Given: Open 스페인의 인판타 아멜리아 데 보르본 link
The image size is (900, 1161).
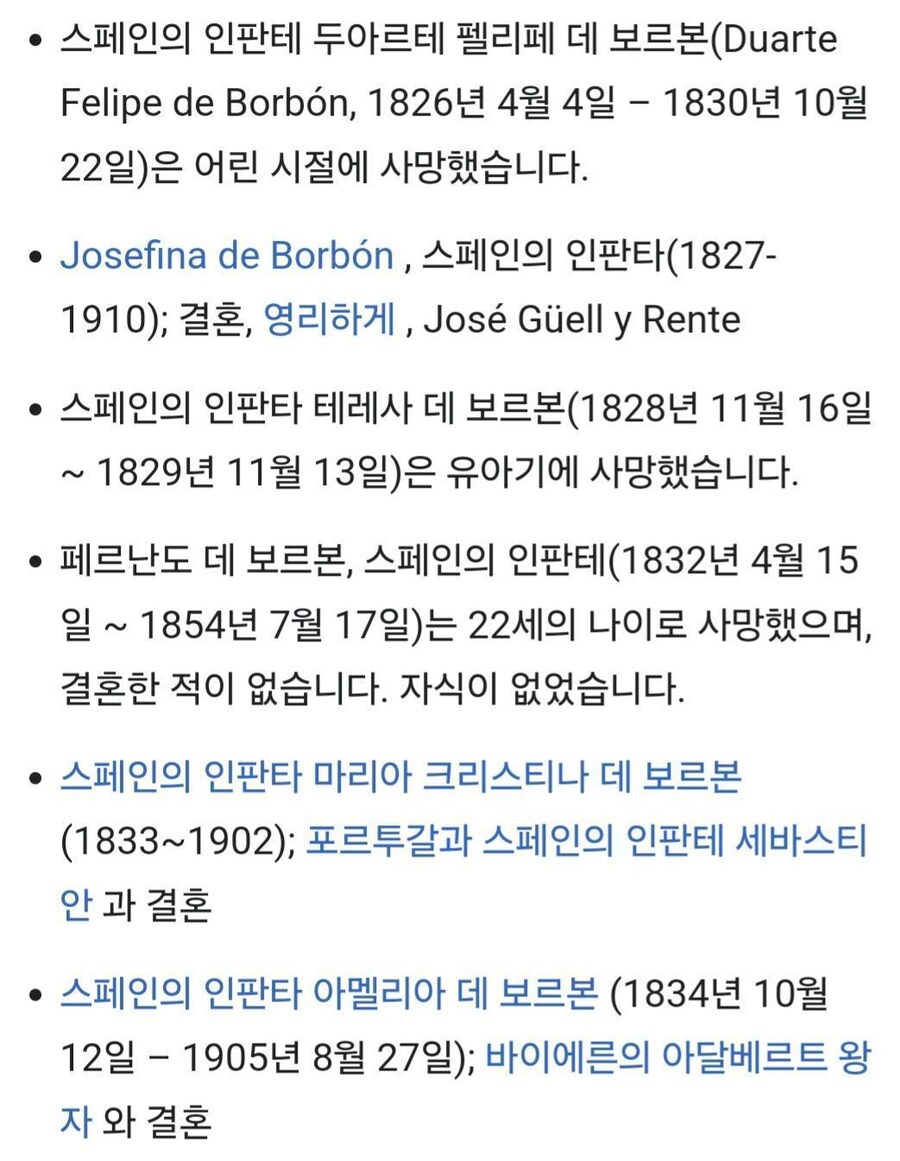Looking at the screenshot, I should [328, 995].
